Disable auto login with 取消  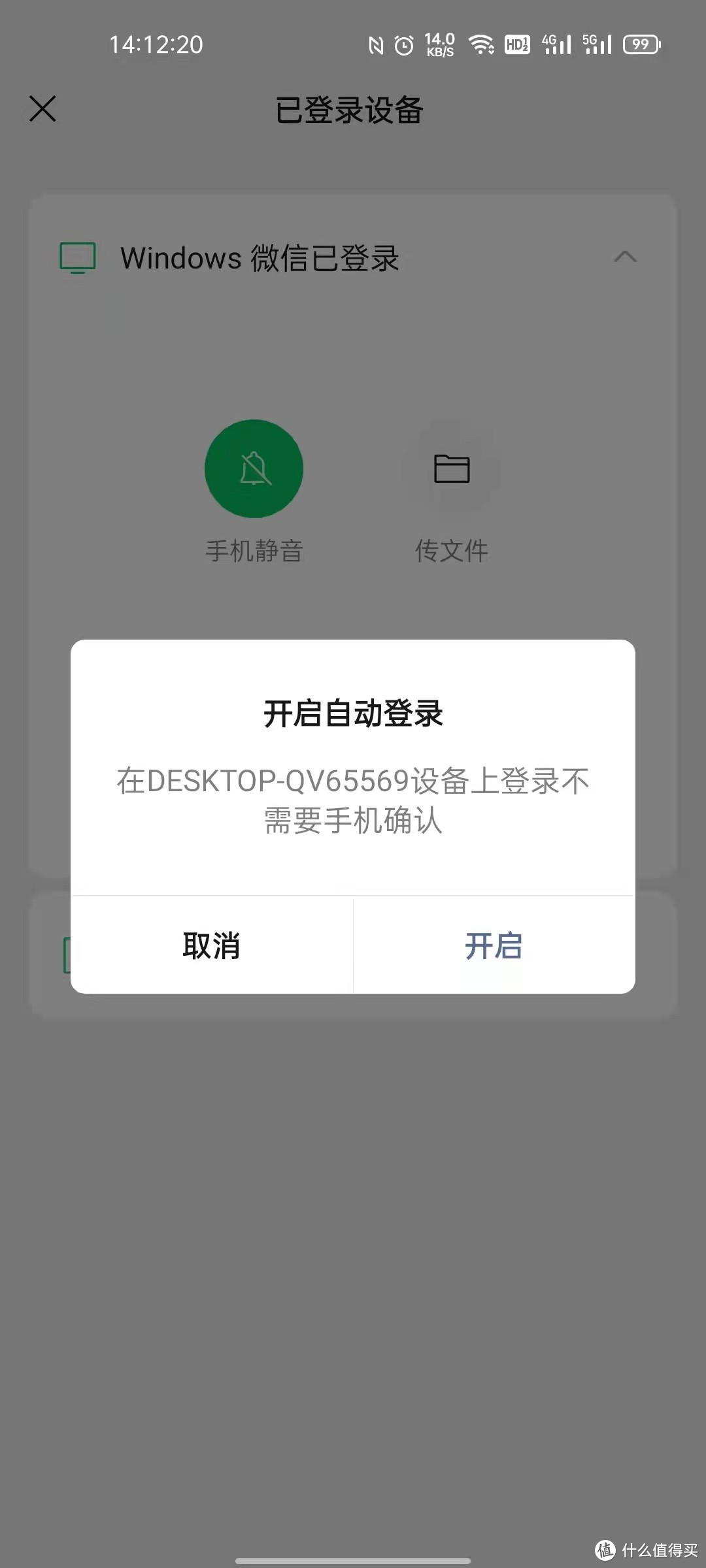211,946
